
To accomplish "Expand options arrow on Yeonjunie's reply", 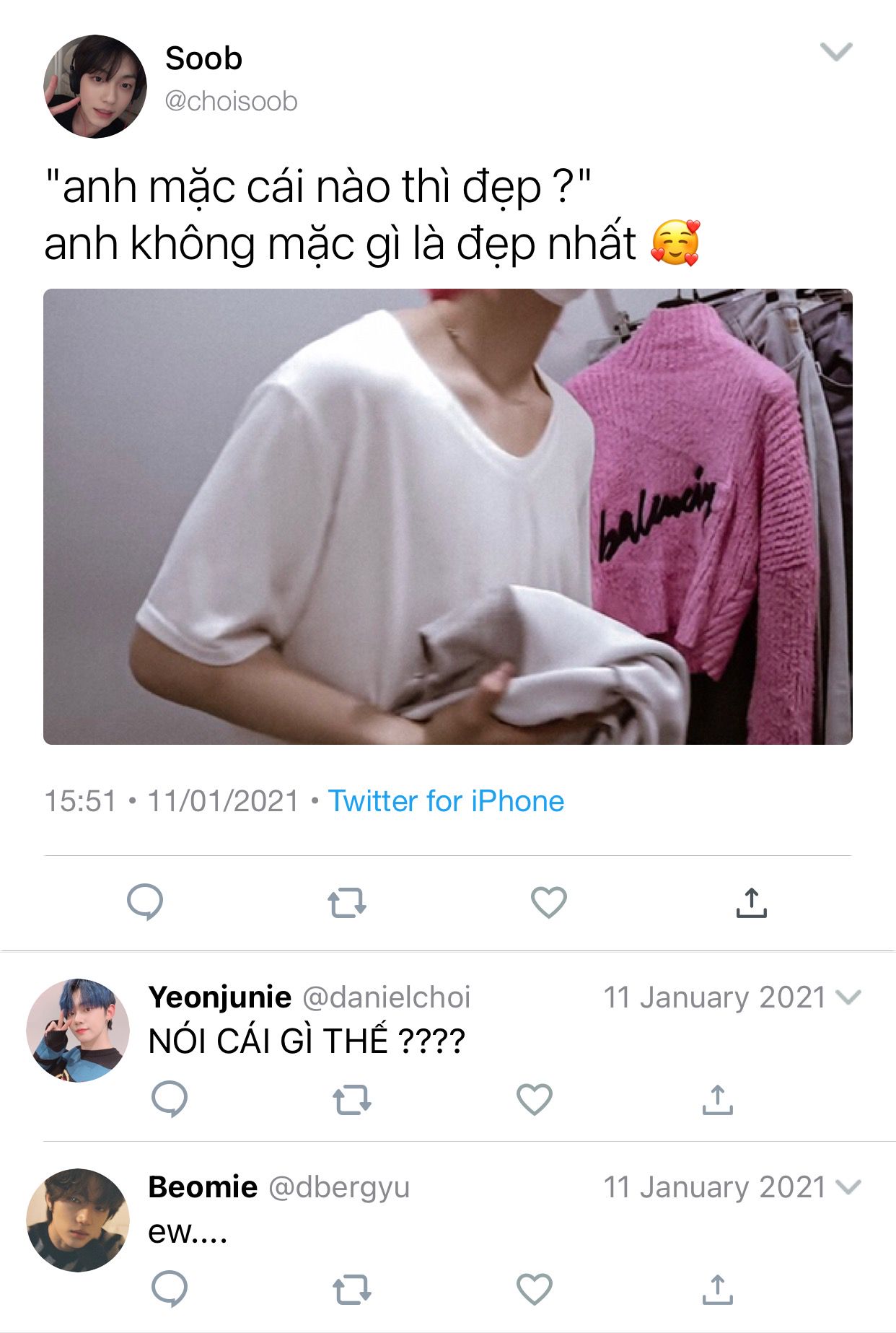I will (848, 997).
